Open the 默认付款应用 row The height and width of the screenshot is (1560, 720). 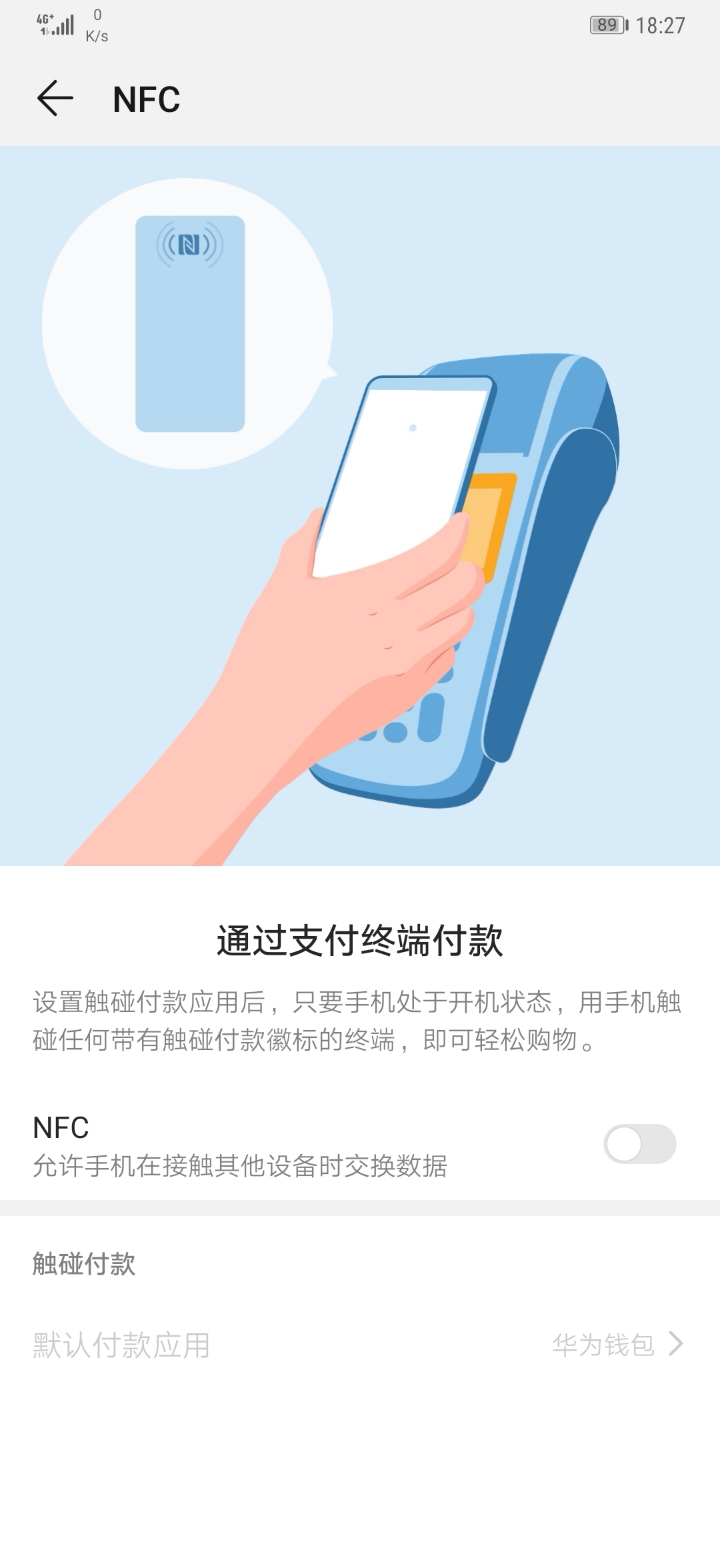point(360,1345)
